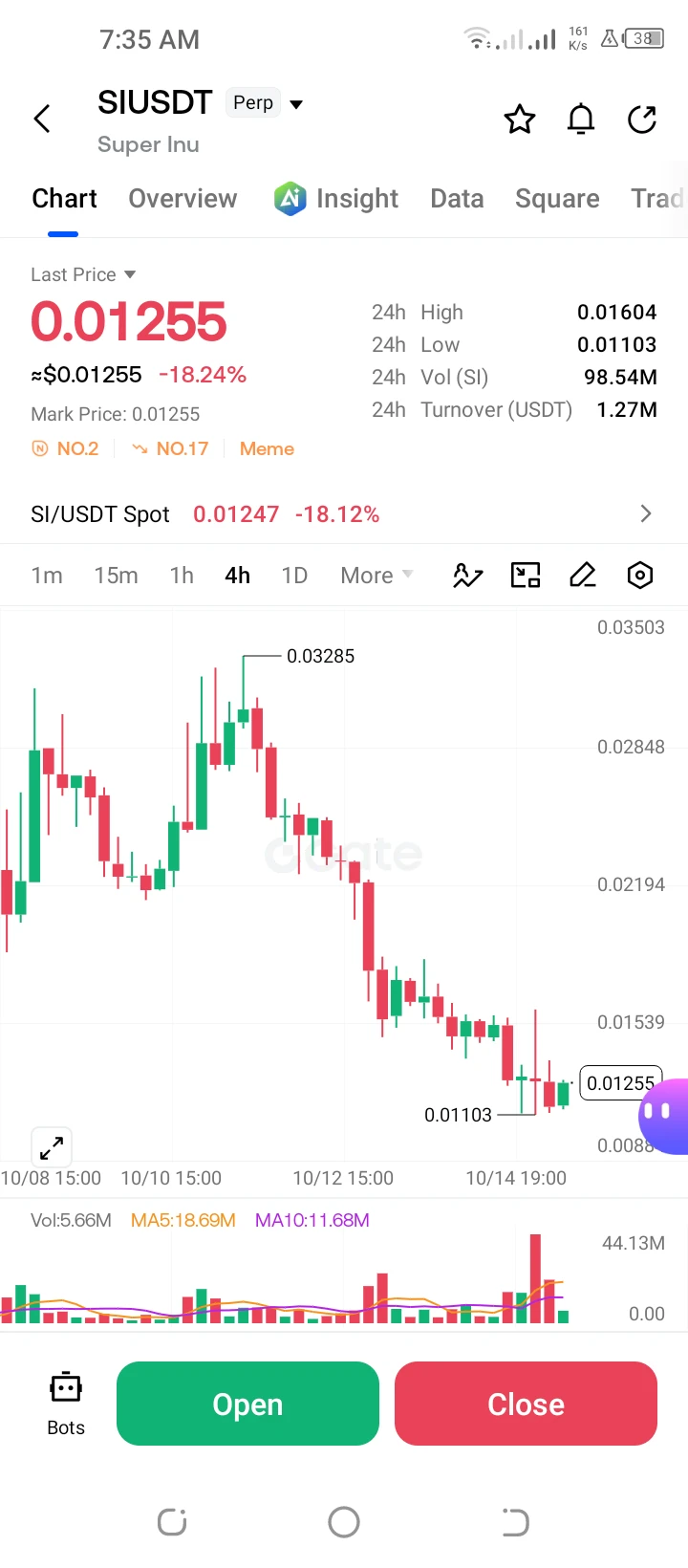
Task: Switch chart to 1D interval
Action: click(x=294, y=576)
